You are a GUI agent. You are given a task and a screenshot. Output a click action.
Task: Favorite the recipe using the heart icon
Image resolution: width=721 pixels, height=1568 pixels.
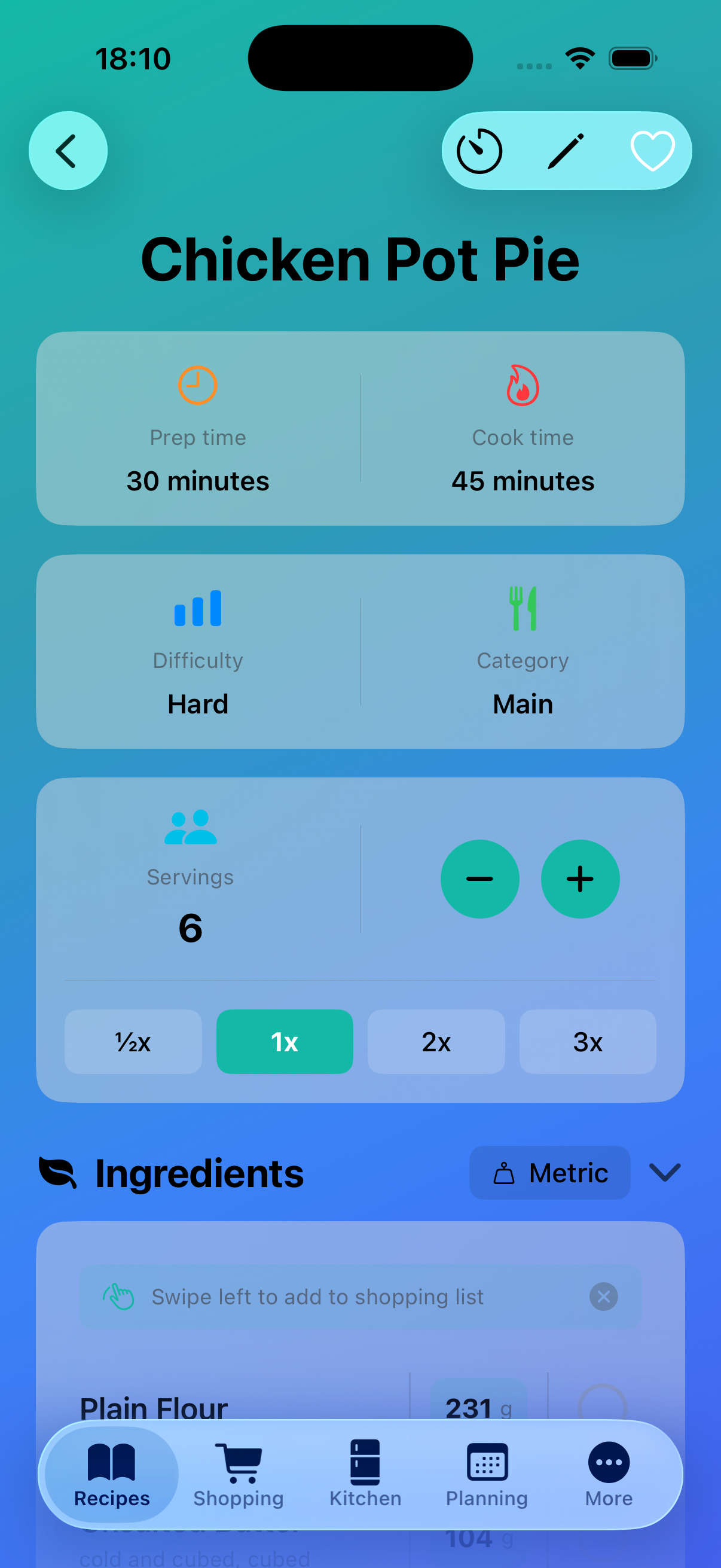click(x=652, y=150)
